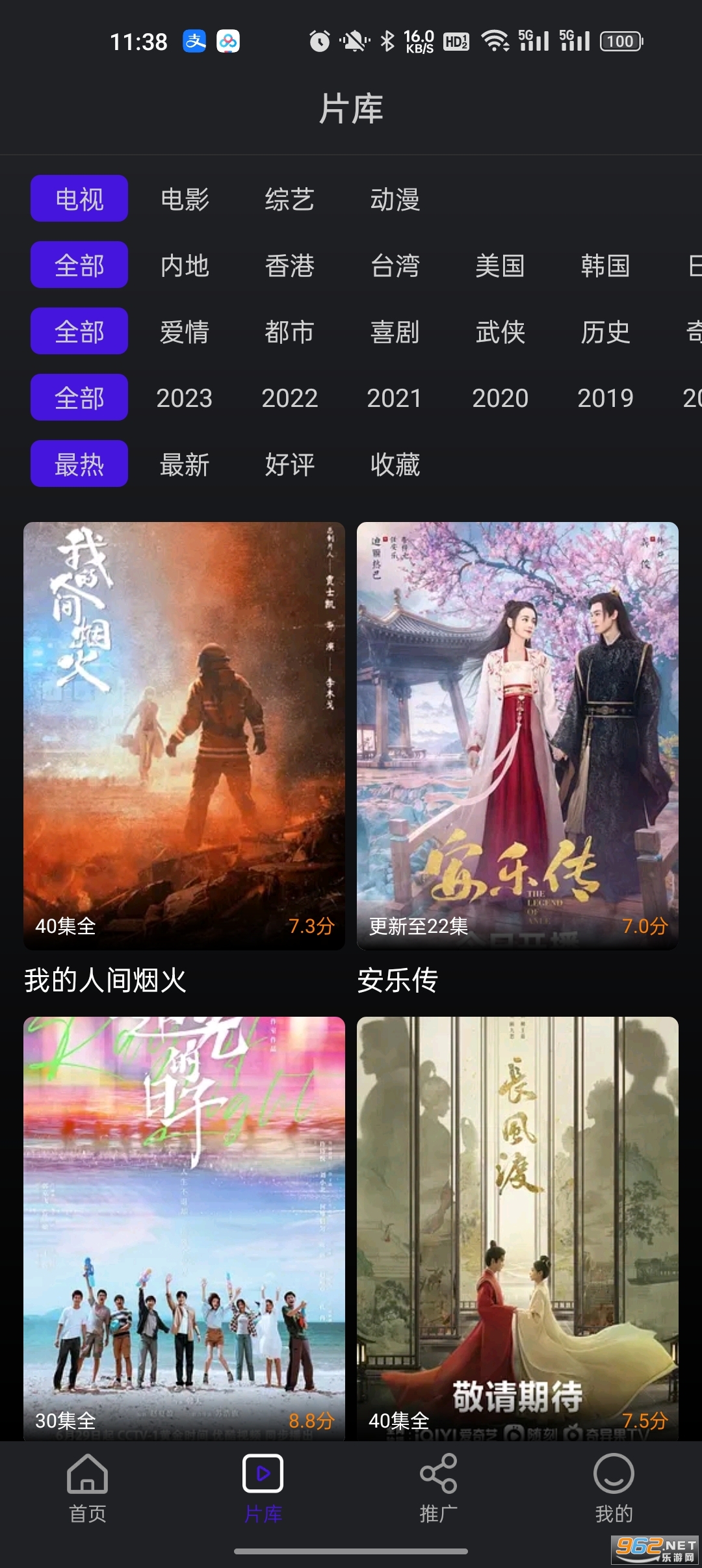Viewport: 702px width, 1568px height.
Task: Filter region by 香港
Action: pos(290,265)
